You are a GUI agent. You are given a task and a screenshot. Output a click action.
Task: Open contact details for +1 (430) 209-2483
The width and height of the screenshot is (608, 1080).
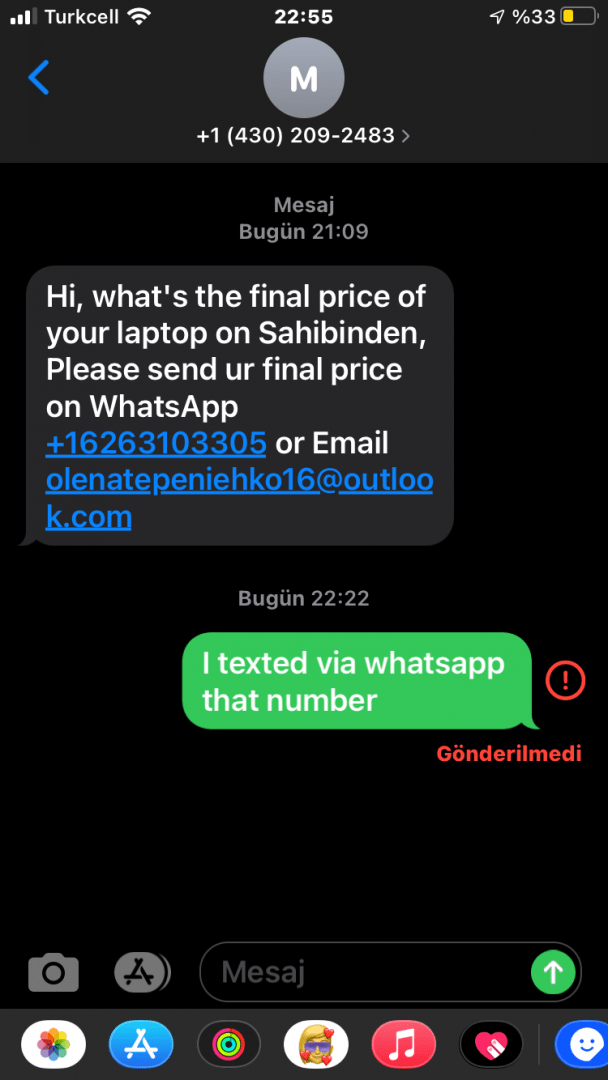(x=303, y=135)
